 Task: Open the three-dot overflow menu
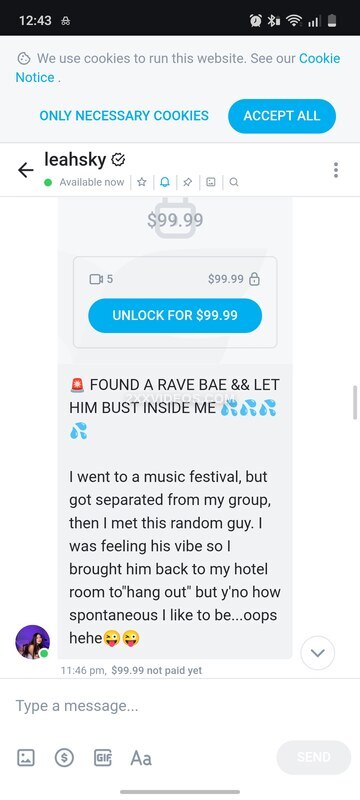point(336,170)
